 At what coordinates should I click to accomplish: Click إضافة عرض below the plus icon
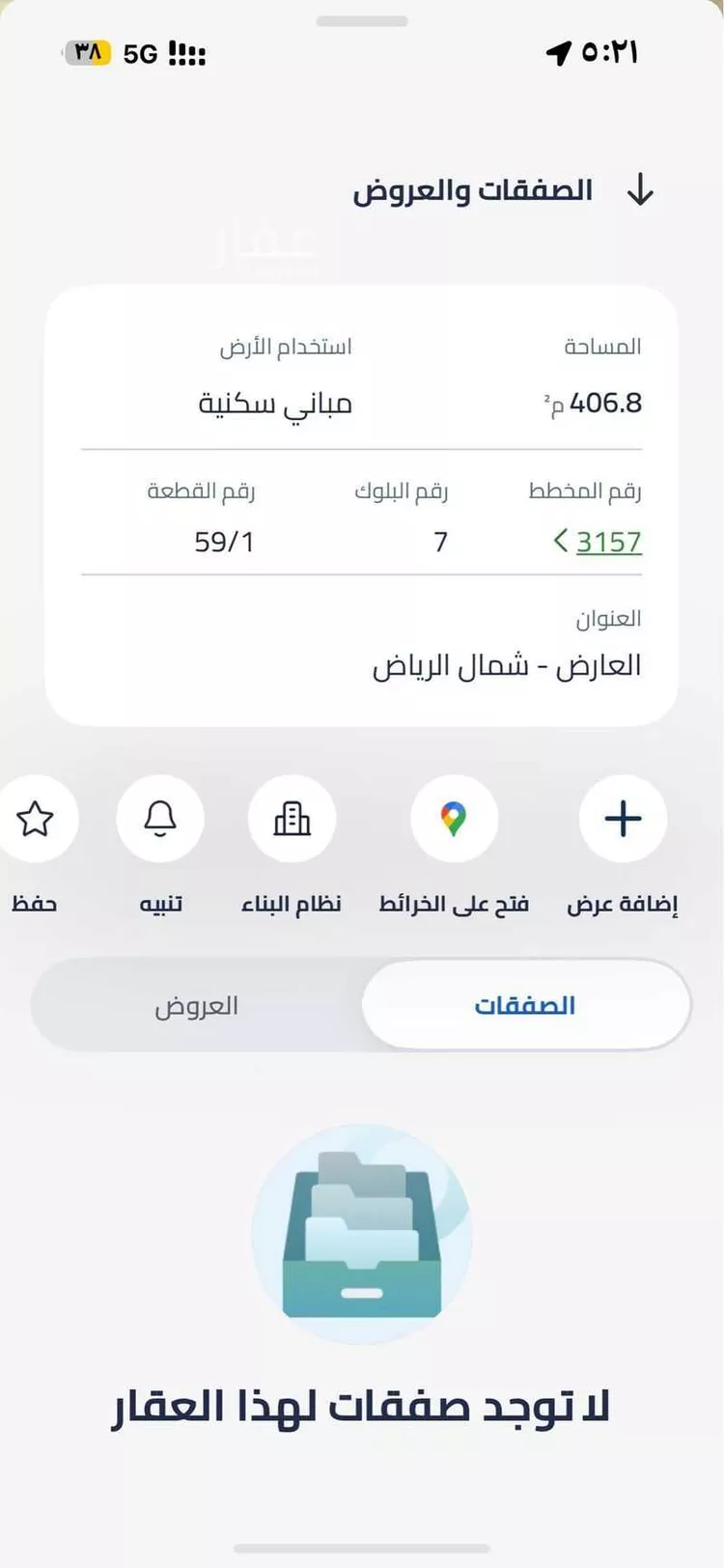click(622, 904)
